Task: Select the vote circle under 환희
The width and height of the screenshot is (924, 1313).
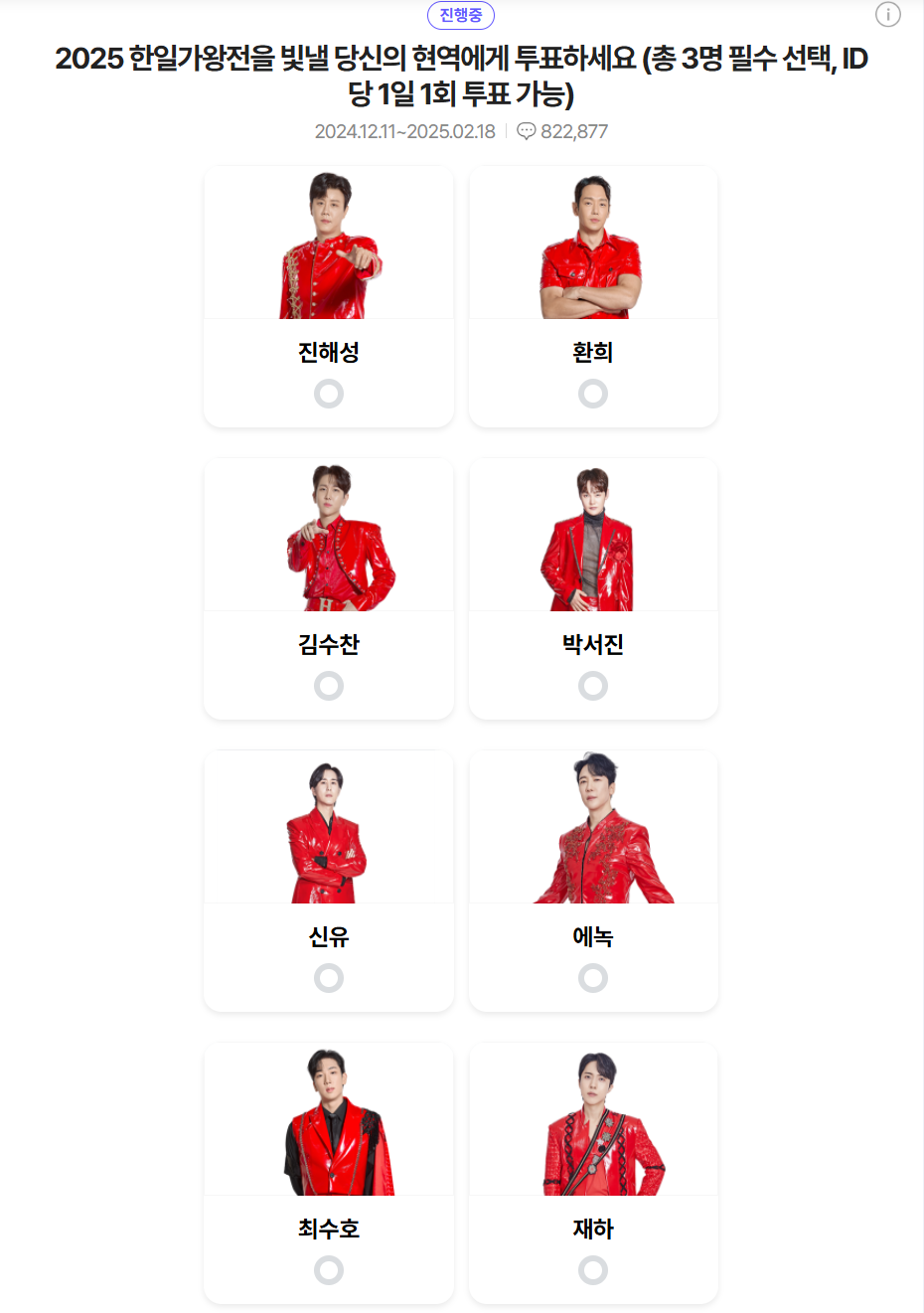Action: coord(593,394)
